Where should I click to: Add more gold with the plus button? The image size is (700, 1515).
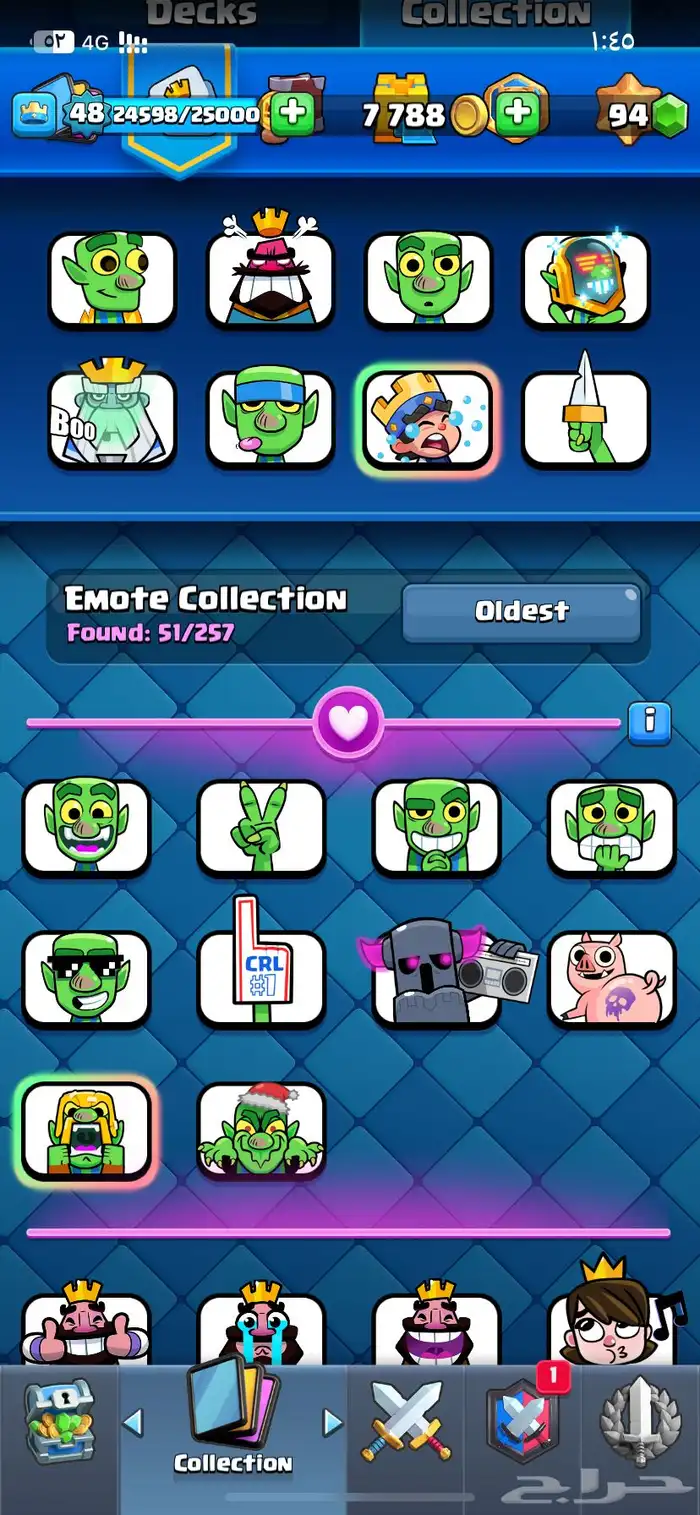(517, 114)
